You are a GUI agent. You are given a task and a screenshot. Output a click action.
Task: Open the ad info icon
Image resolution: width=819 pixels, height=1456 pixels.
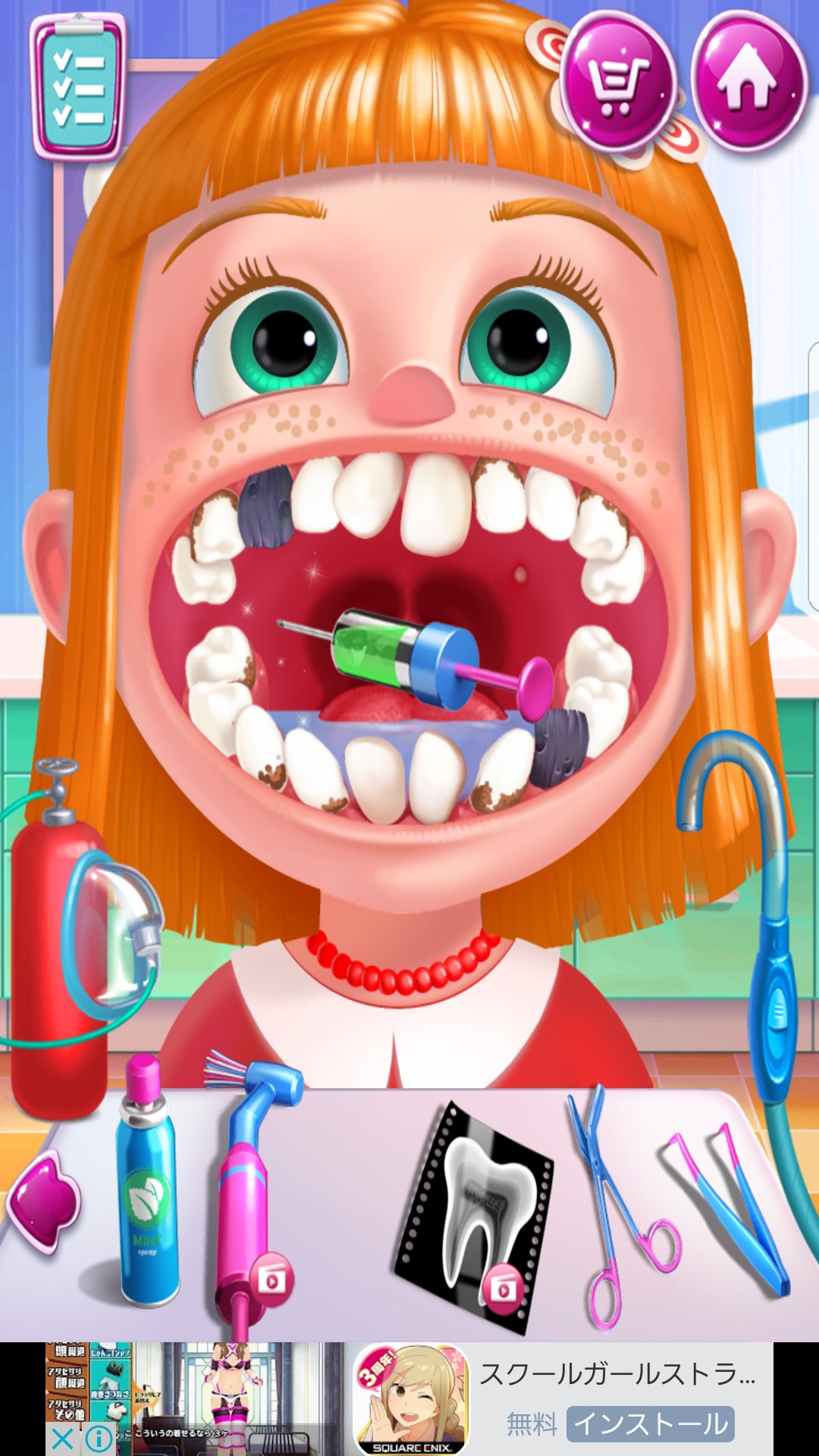point(99,1439)
